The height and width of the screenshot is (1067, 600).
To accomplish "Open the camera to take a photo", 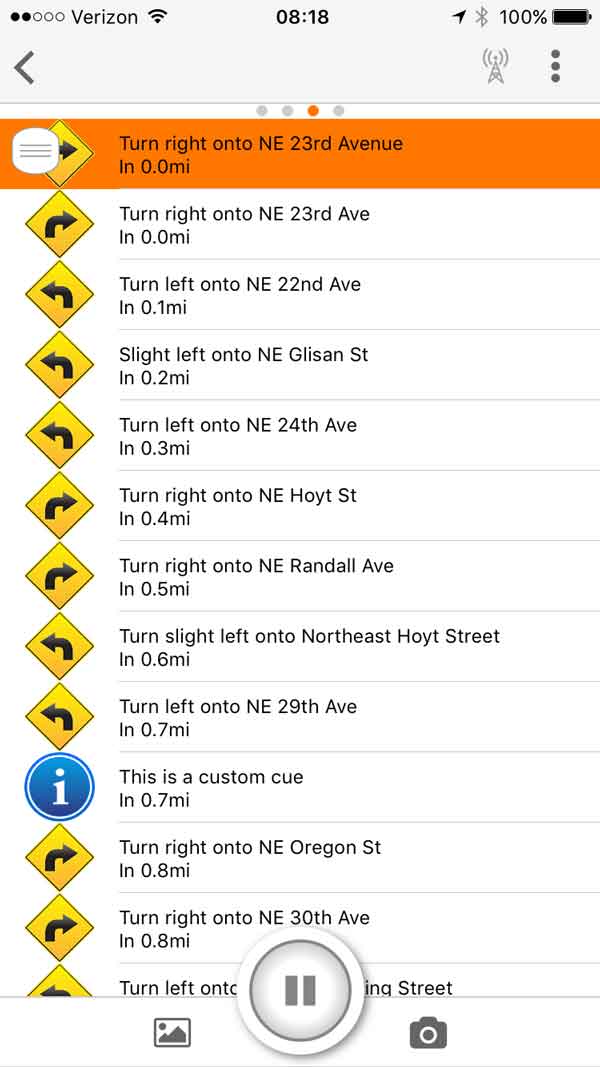I will [428, 1033].
